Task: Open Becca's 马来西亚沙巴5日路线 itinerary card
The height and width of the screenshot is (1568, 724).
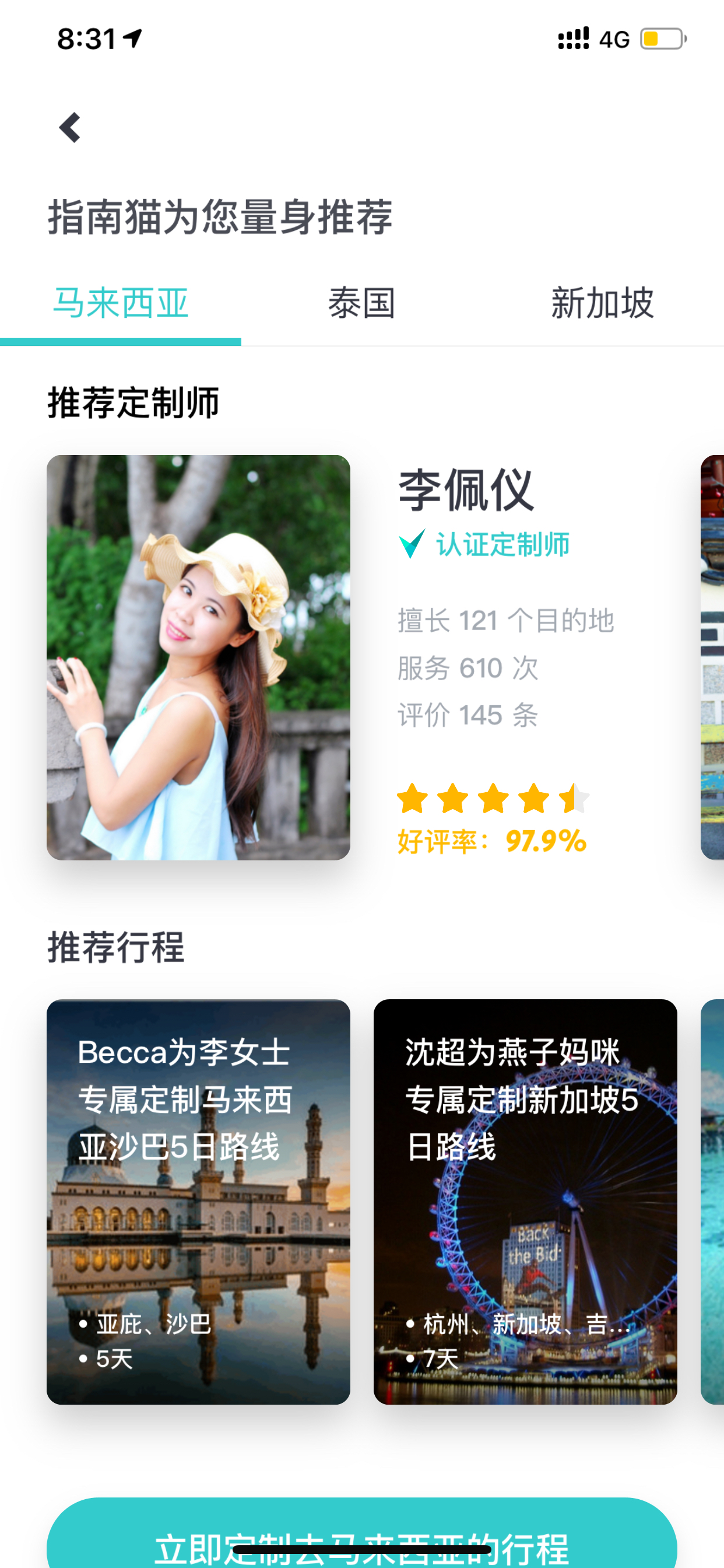Action: (198, 1202)
